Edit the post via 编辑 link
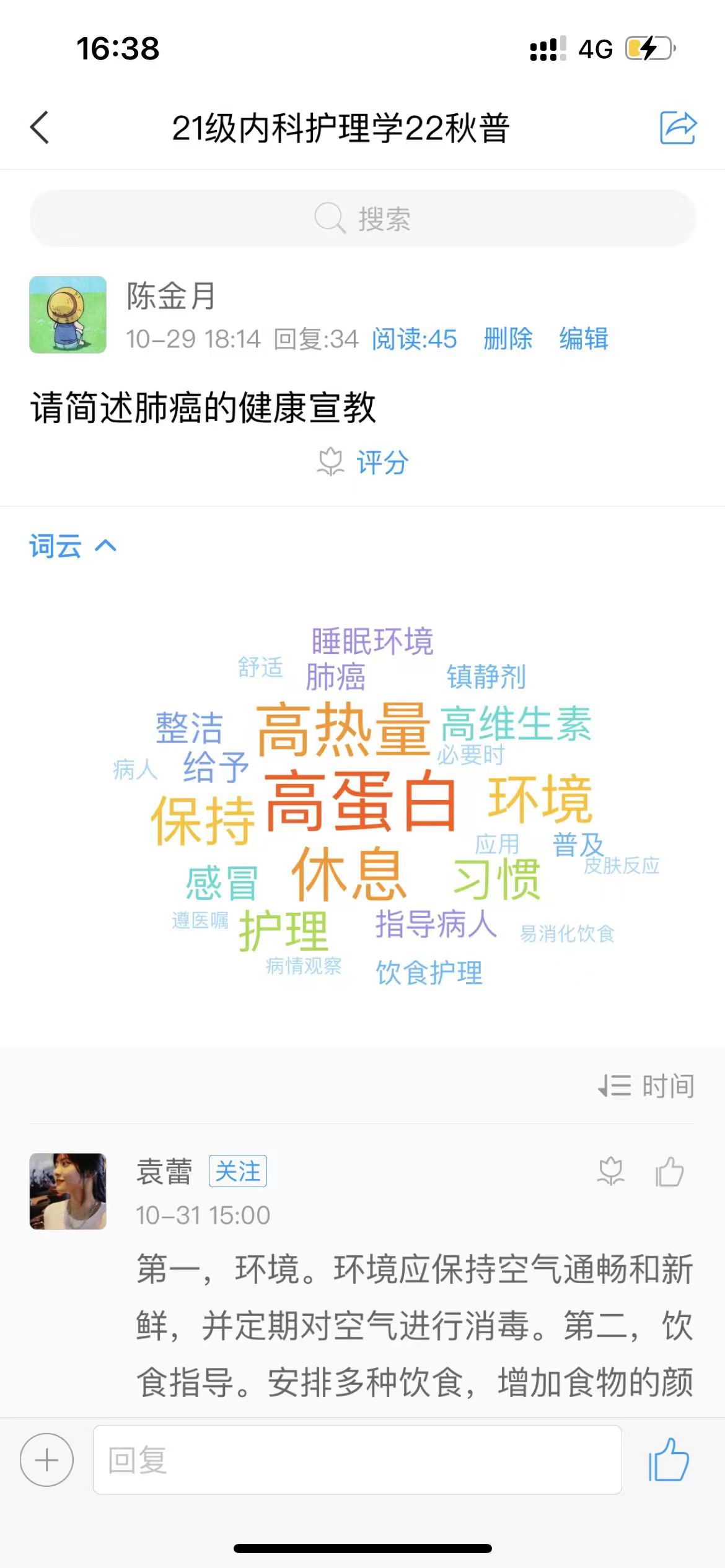 coord(583,339)
